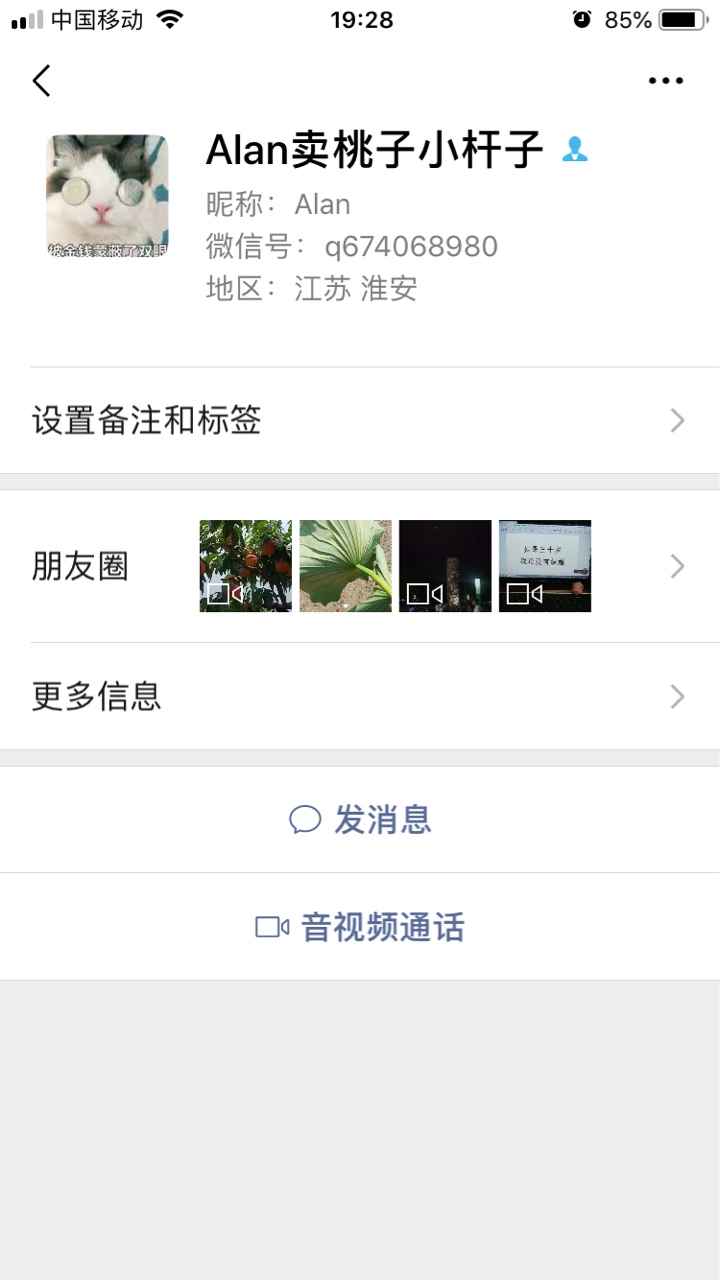Viewport: 720px width, 1280px height.
Task: View the cat profile avatar
Action: click(107, 196)
